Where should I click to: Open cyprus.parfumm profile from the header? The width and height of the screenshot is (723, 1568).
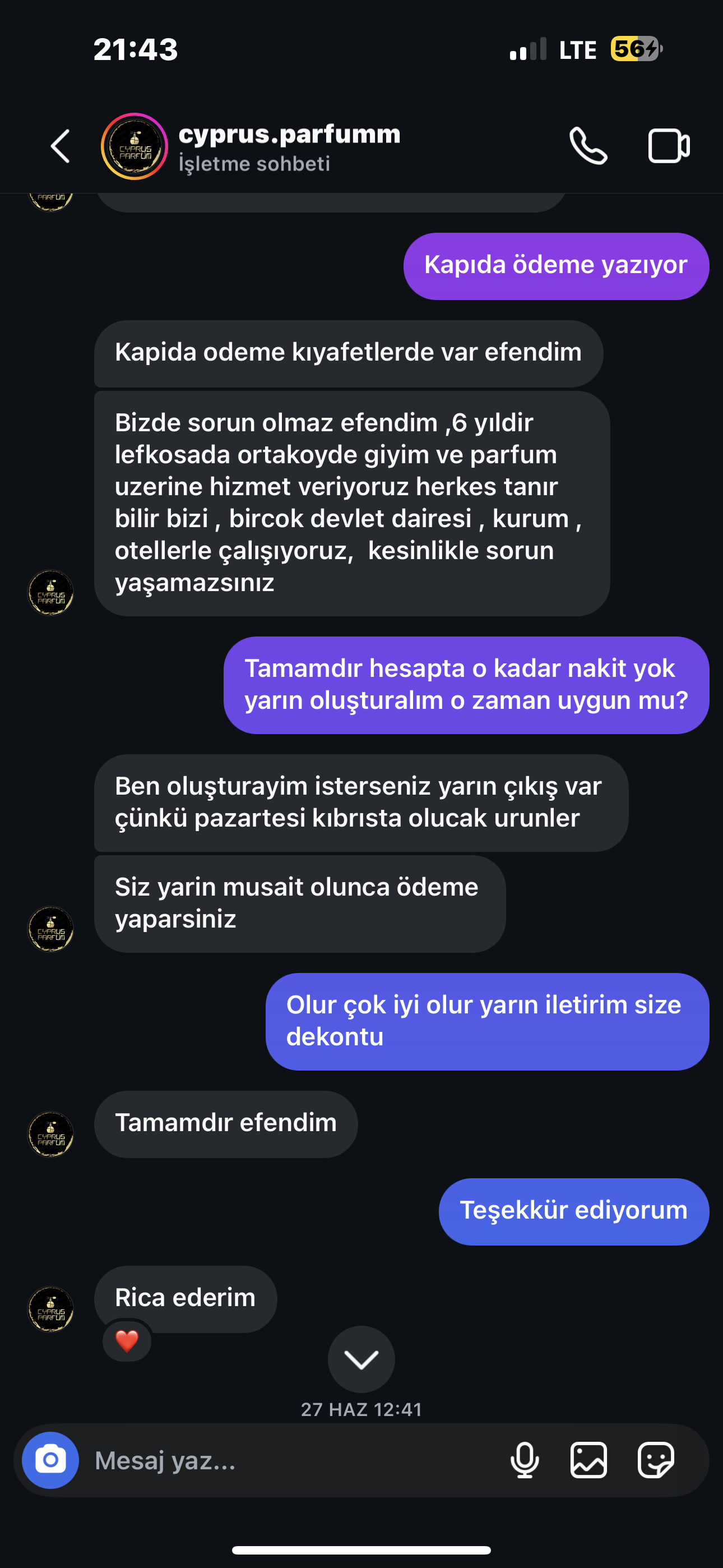pyautogui.click(x=289, y=147)
